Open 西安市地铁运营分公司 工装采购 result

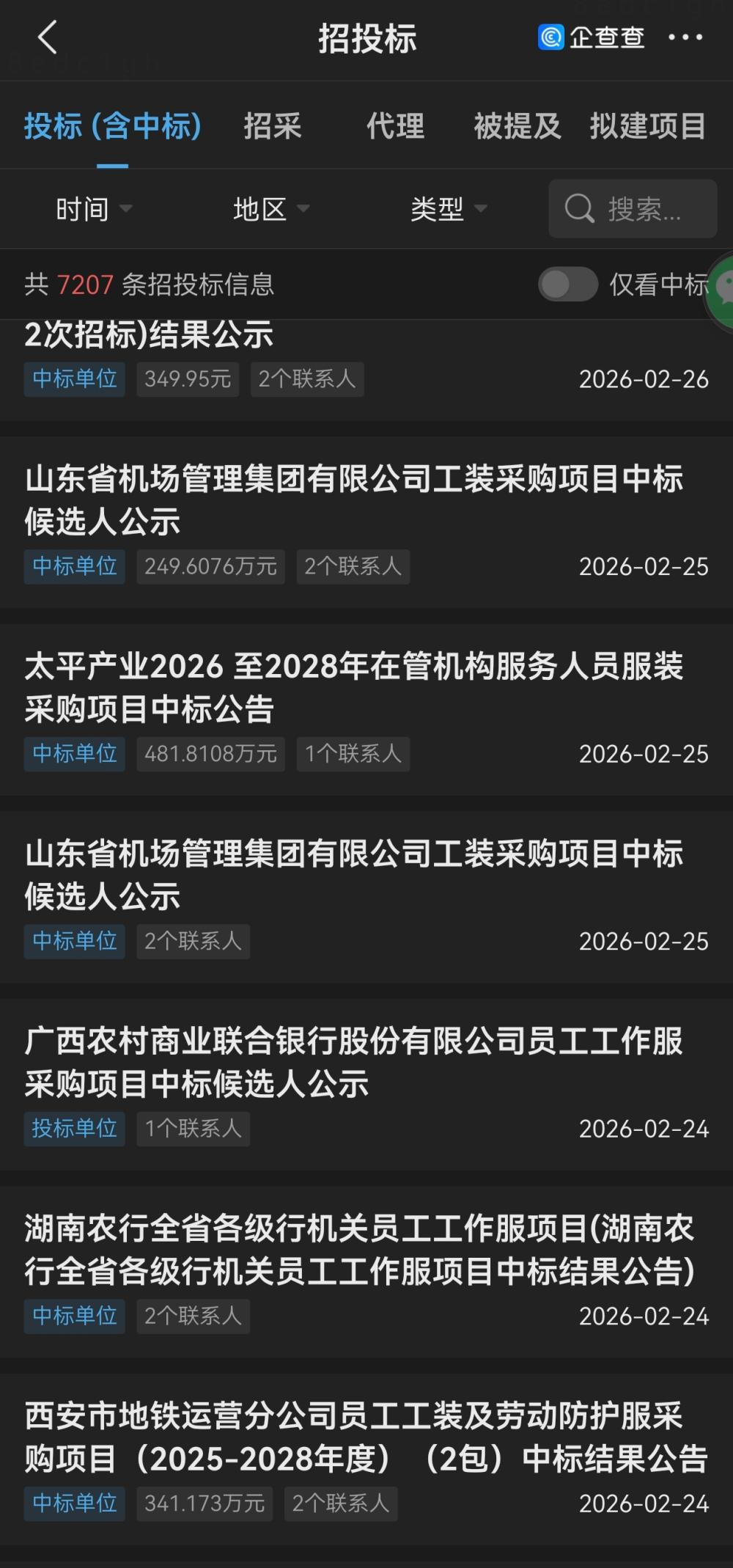(x=365, y=1437)
